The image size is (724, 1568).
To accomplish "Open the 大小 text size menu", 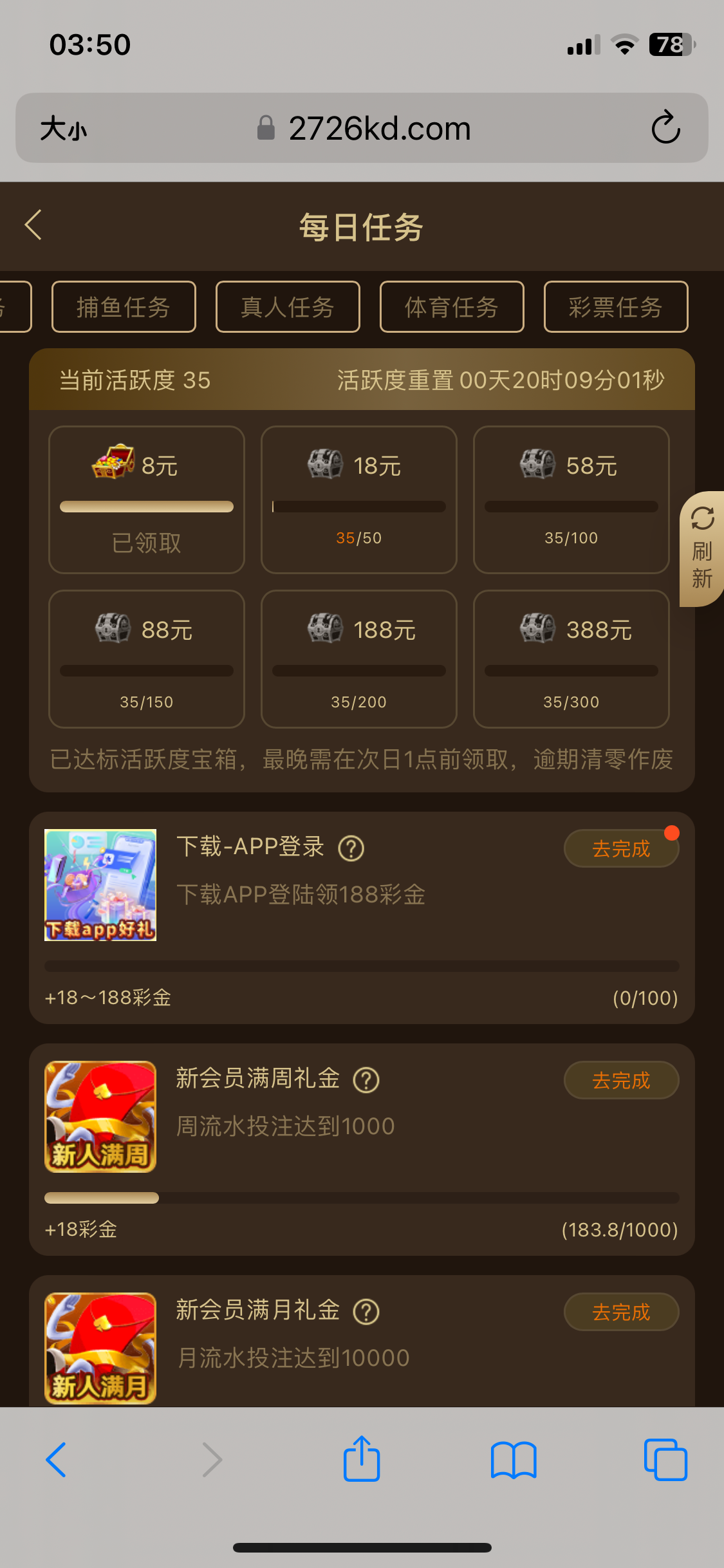I will click(63, 129).
